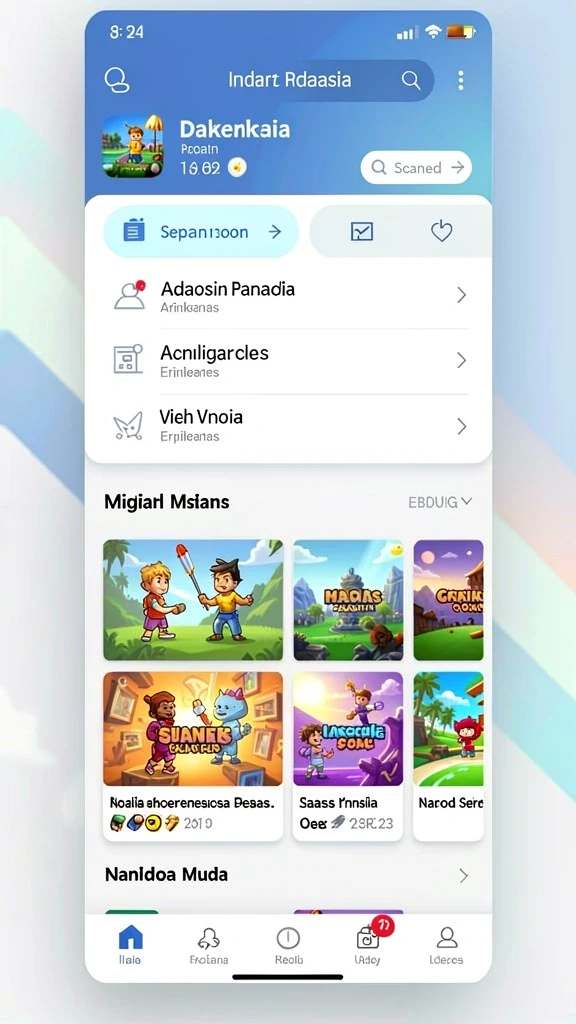This screenshot has height=1024, width=576.
Task: Open the Noalia shoerenesiosa Pesas game card
Action: click(x=193, y=756)
